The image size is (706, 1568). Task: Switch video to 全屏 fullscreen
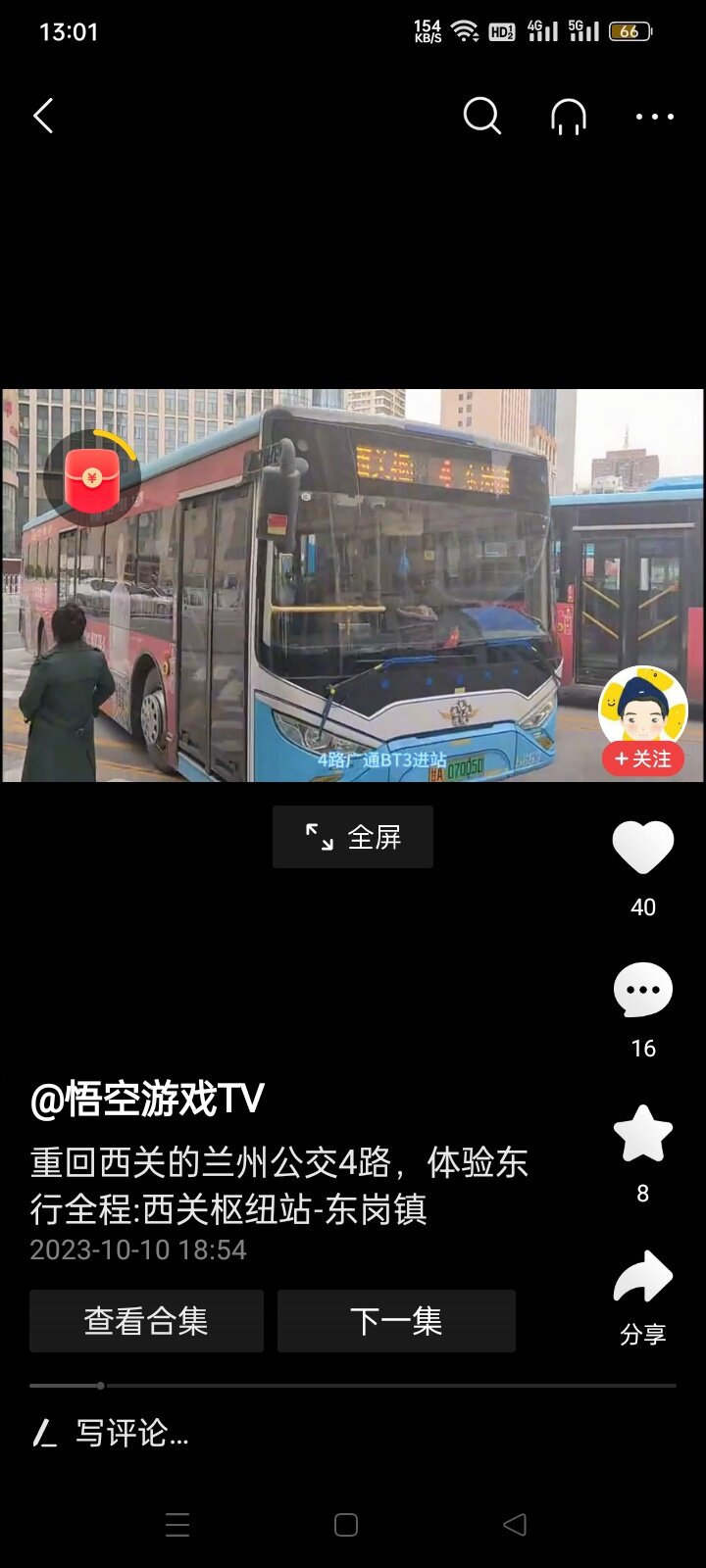353,837
